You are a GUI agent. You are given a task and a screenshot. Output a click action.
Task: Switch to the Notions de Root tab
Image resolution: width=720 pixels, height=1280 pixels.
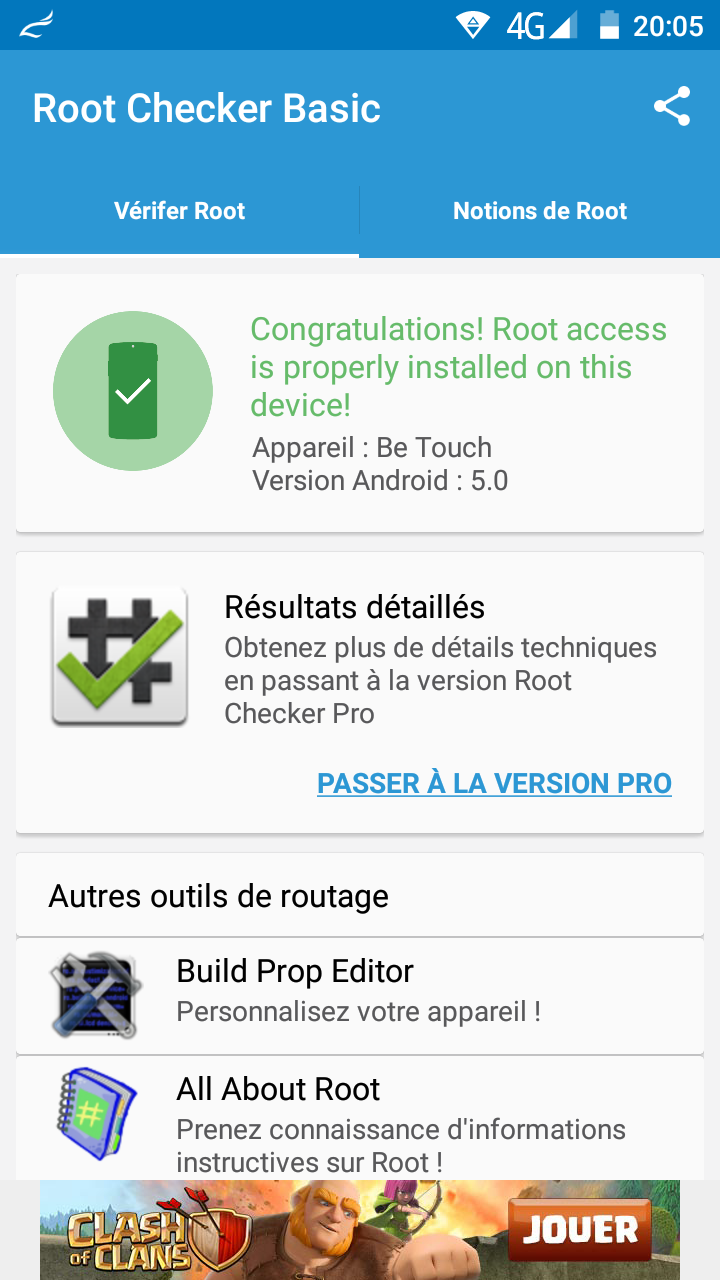(x=540, y=211)
